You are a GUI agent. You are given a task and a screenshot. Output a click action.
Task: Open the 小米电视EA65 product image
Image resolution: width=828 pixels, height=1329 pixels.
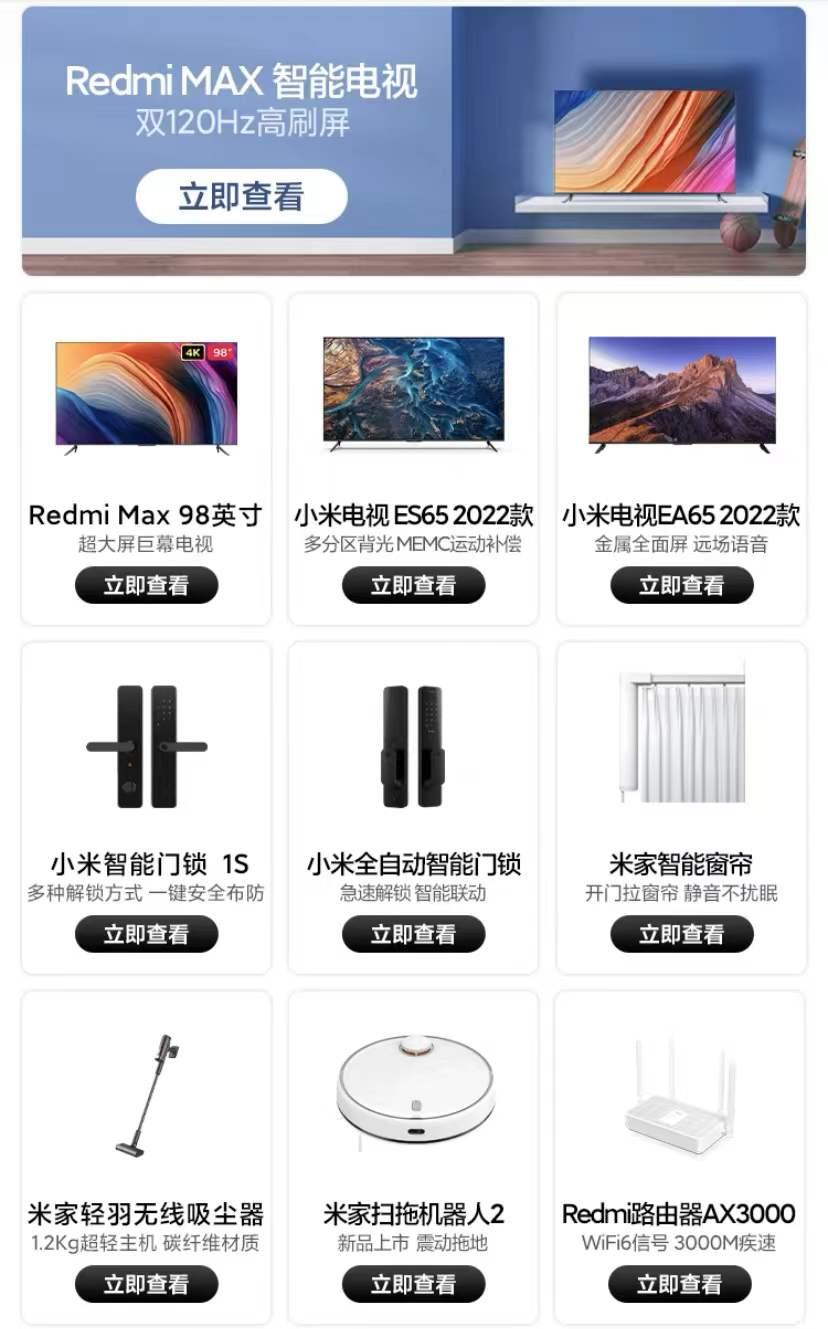pyautogui.click(x=679, y=395)
